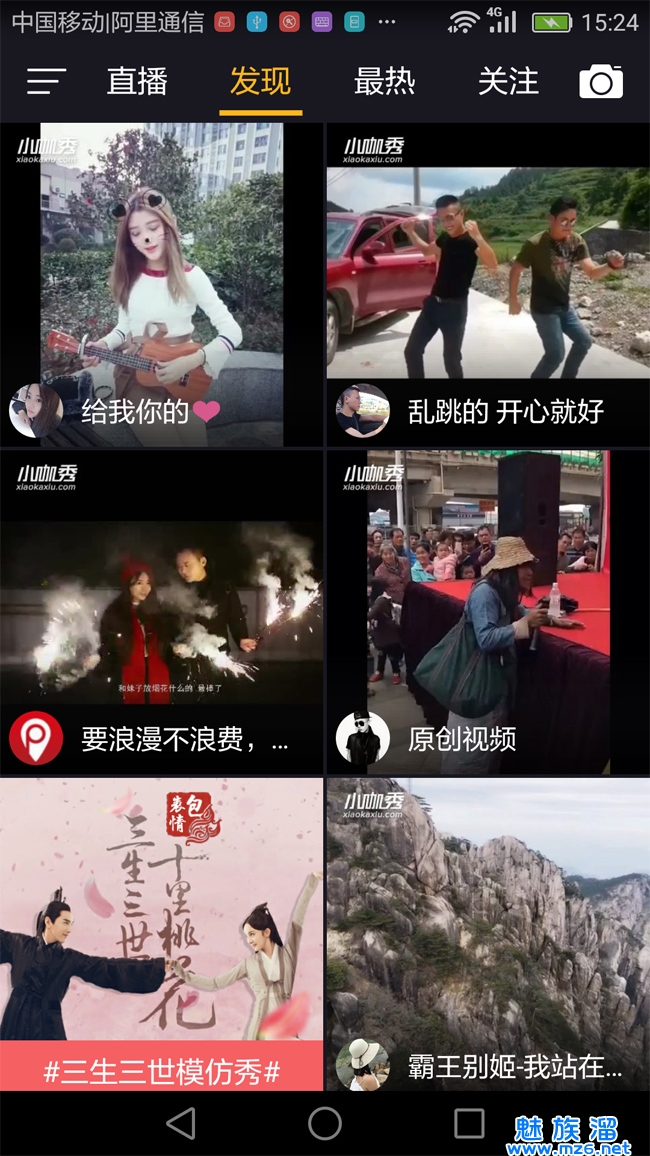Switch to the 直播 tab
The width and height of the screenshot is (650, 1156).
[137, 81]
